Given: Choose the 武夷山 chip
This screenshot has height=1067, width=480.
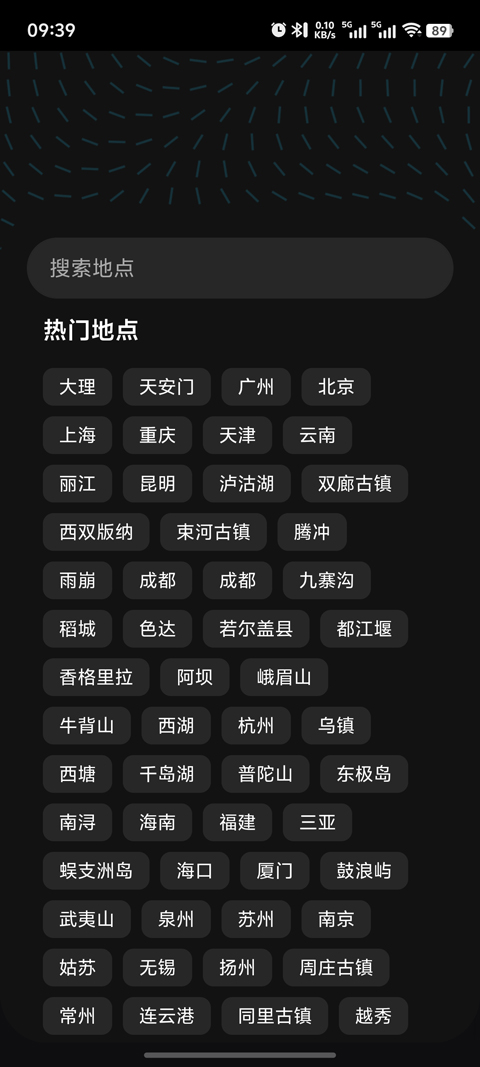Looking at the screenshot, I should click(86, 919).
